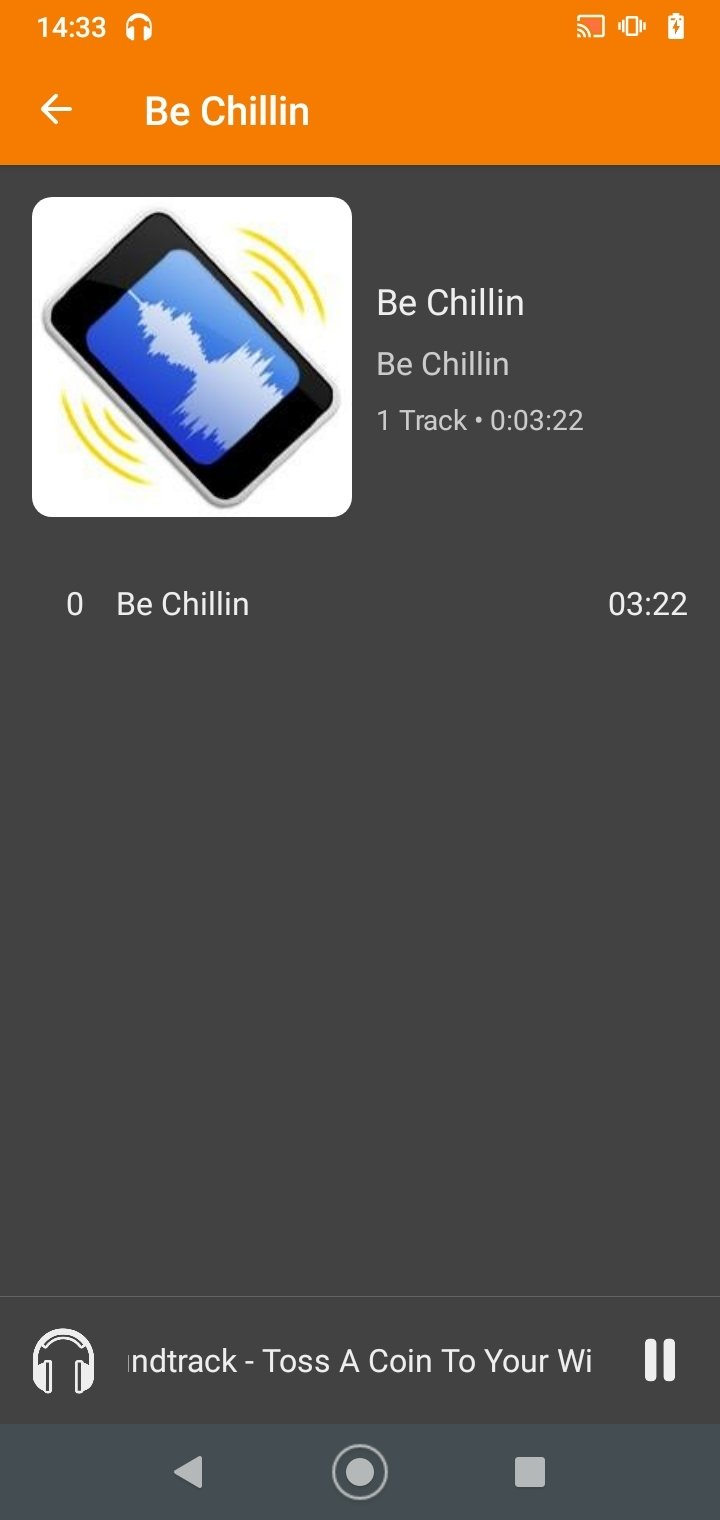Screen dimensions: 720x1520
Task: Tap the system back navigation button
Action: pyautogui.click(x=188, y=1472)
